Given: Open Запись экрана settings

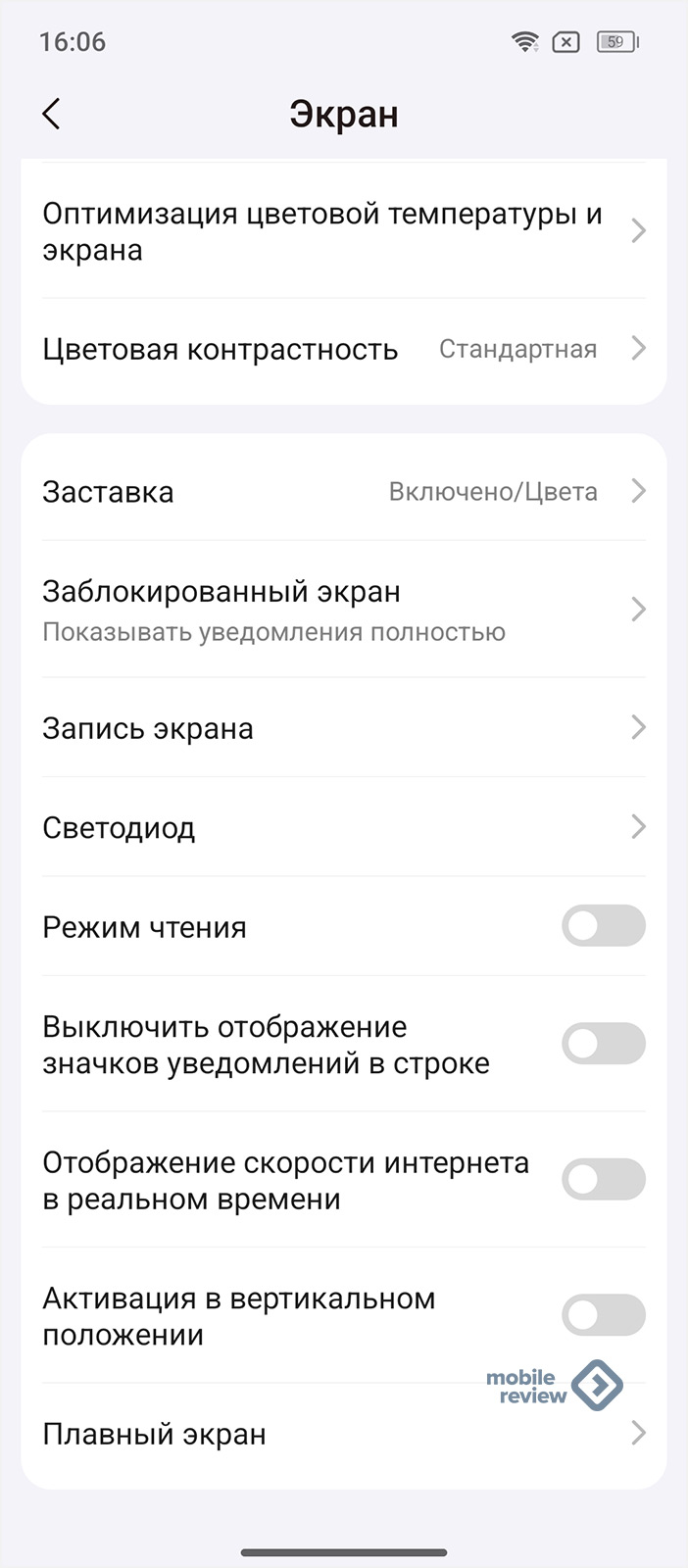Looking at the screenshot, I should pos(344,728).
